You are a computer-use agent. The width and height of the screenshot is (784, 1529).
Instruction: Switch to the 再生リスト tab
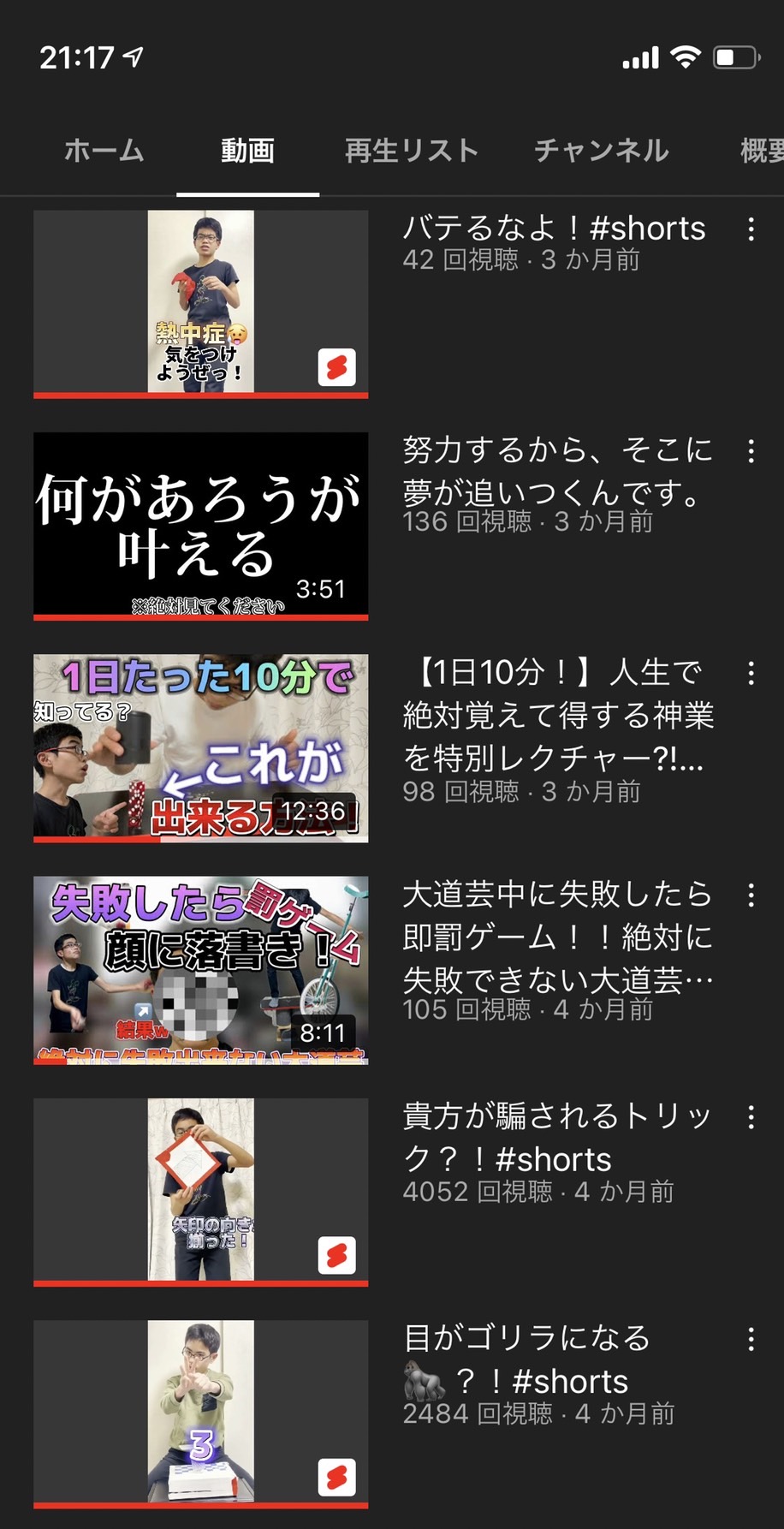(x=411, y=151)
